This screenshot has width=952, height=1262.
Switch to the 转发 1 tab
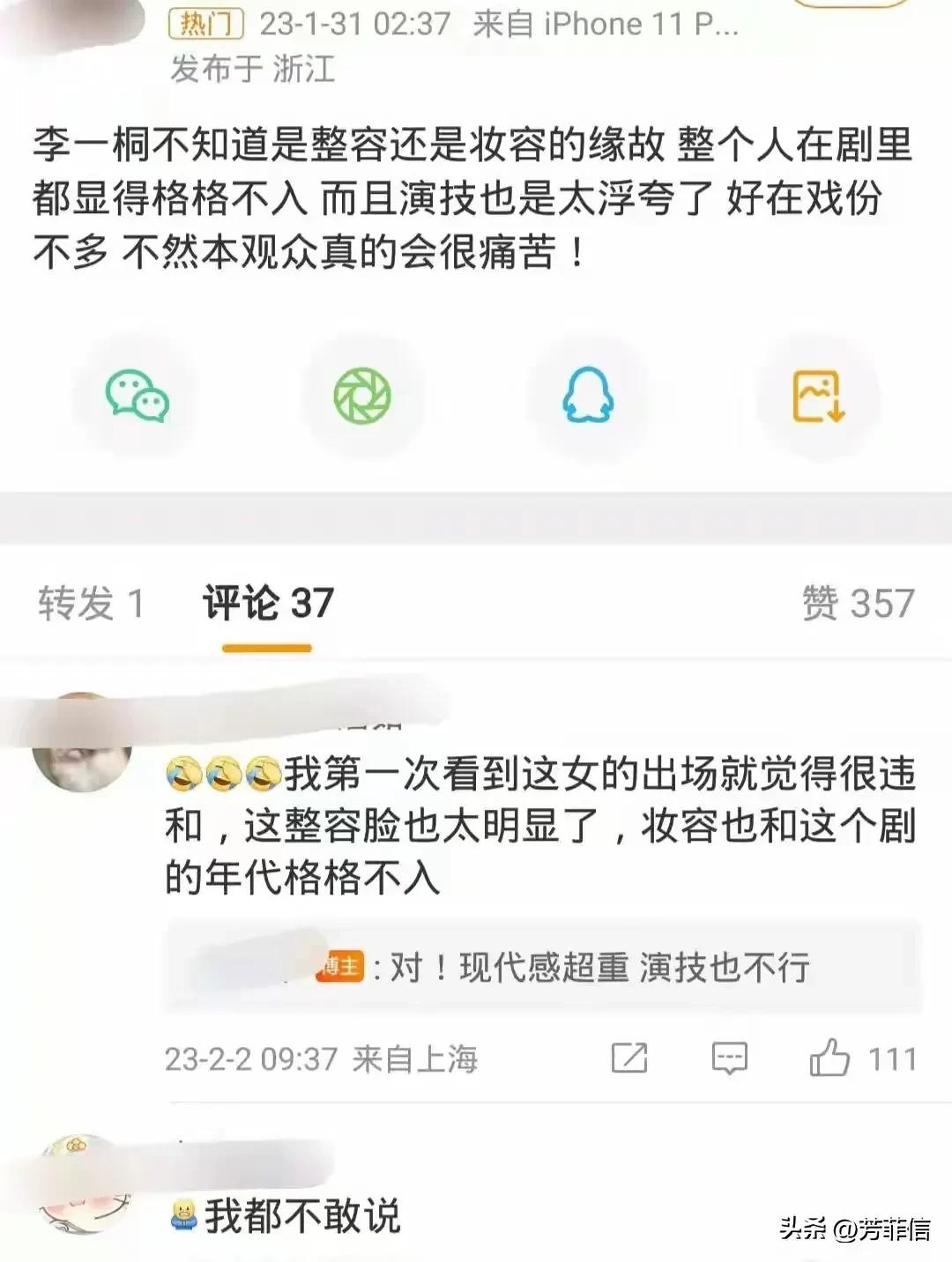tap(91, 604)
